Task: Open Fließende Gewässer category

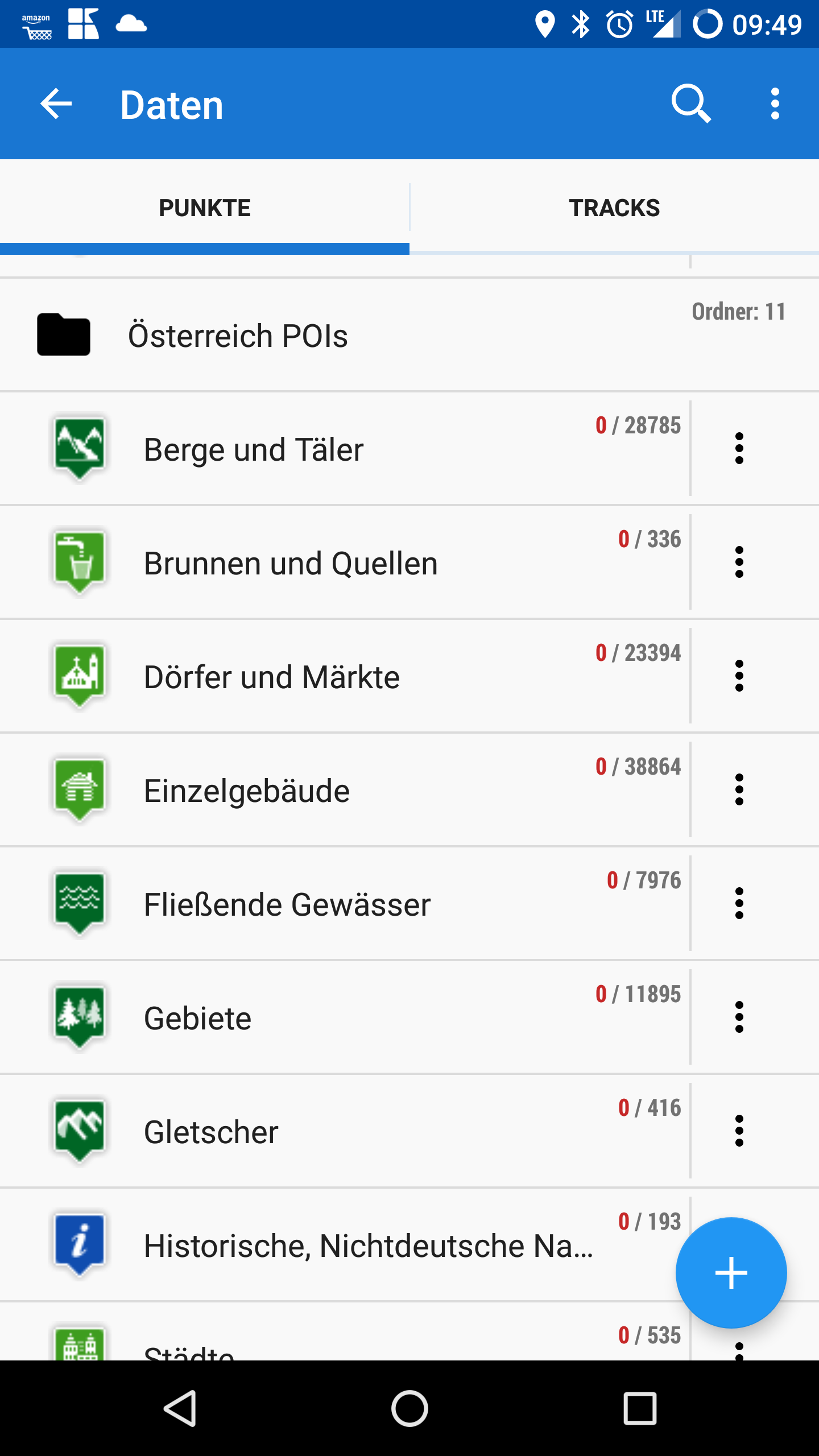Action: pos(341,904)
